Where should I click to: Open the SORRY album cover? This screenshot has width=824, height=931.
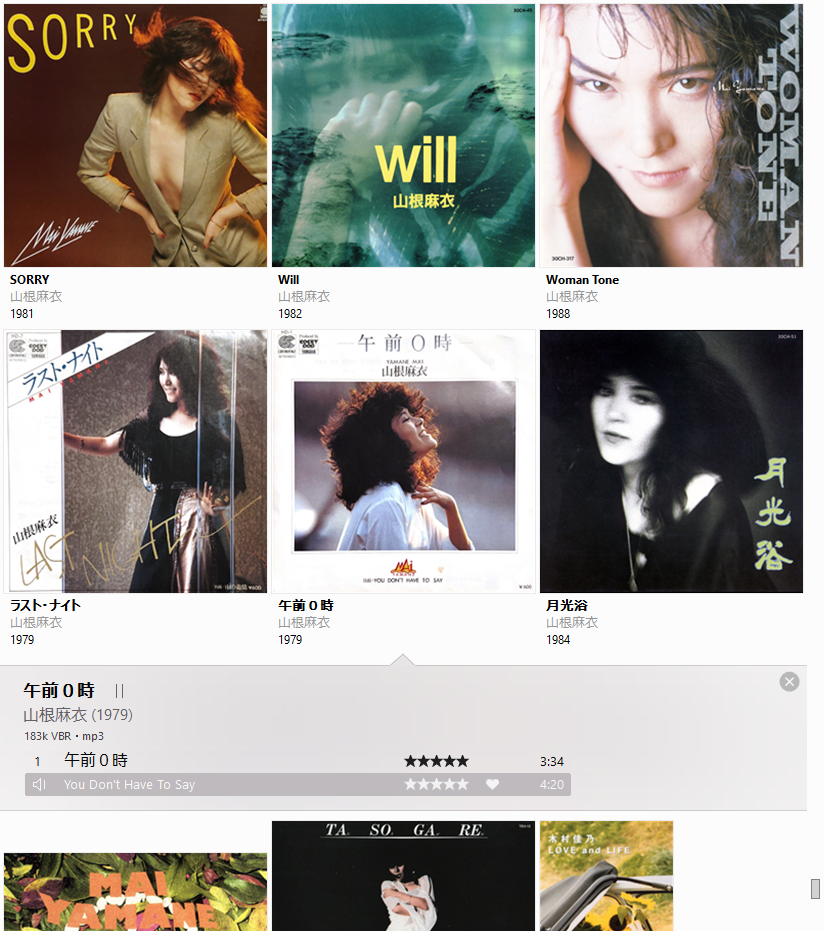click(135, 135)
